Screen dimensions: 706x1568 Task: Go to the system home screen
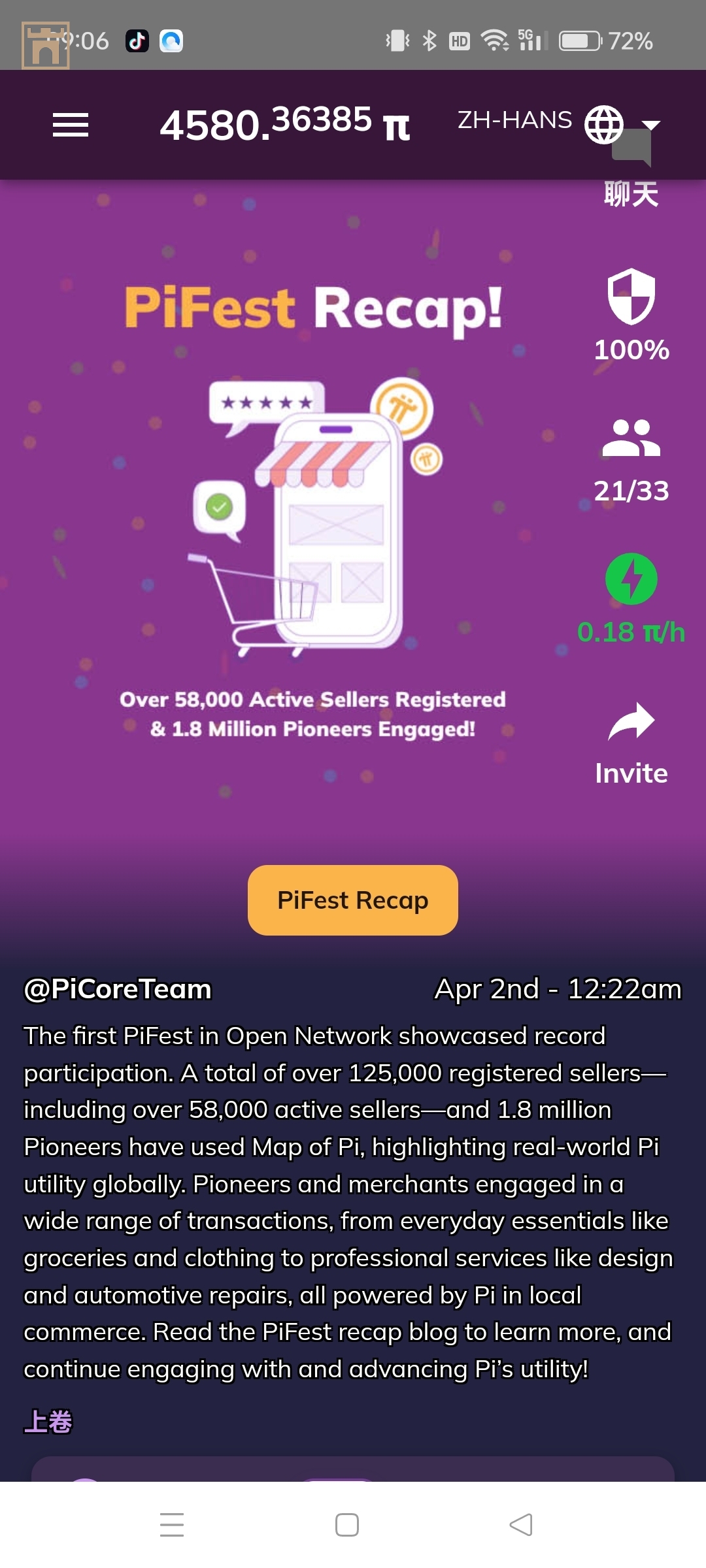(346, 1525)
